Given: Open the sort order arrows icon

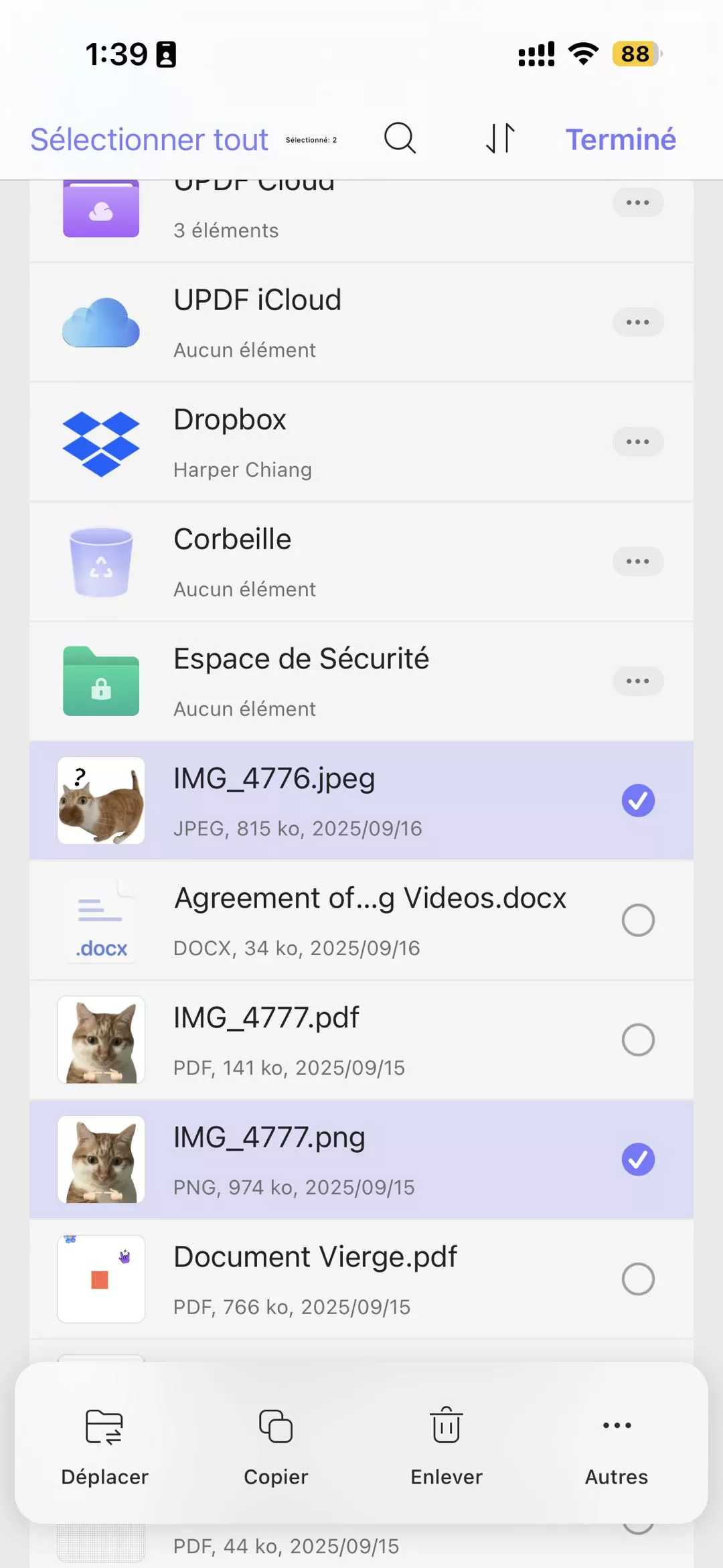Looking at the screenshot, I should coord(500,138).
